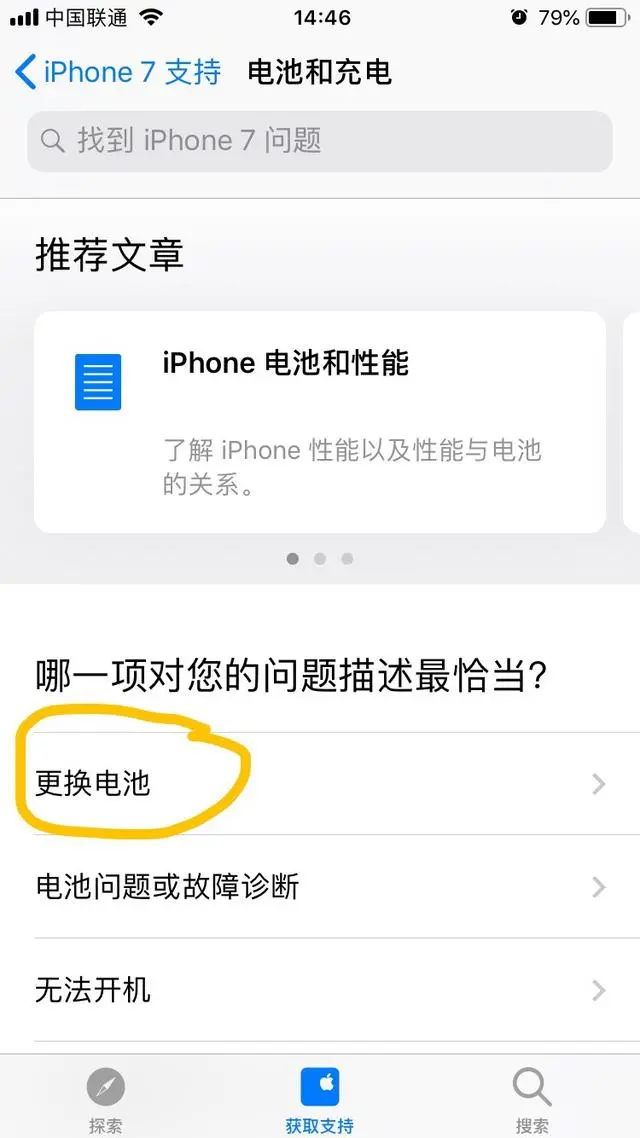Screen dimensions: 640x1138
Task: Choose the 无法开机 row
Action: click(319, 990)
